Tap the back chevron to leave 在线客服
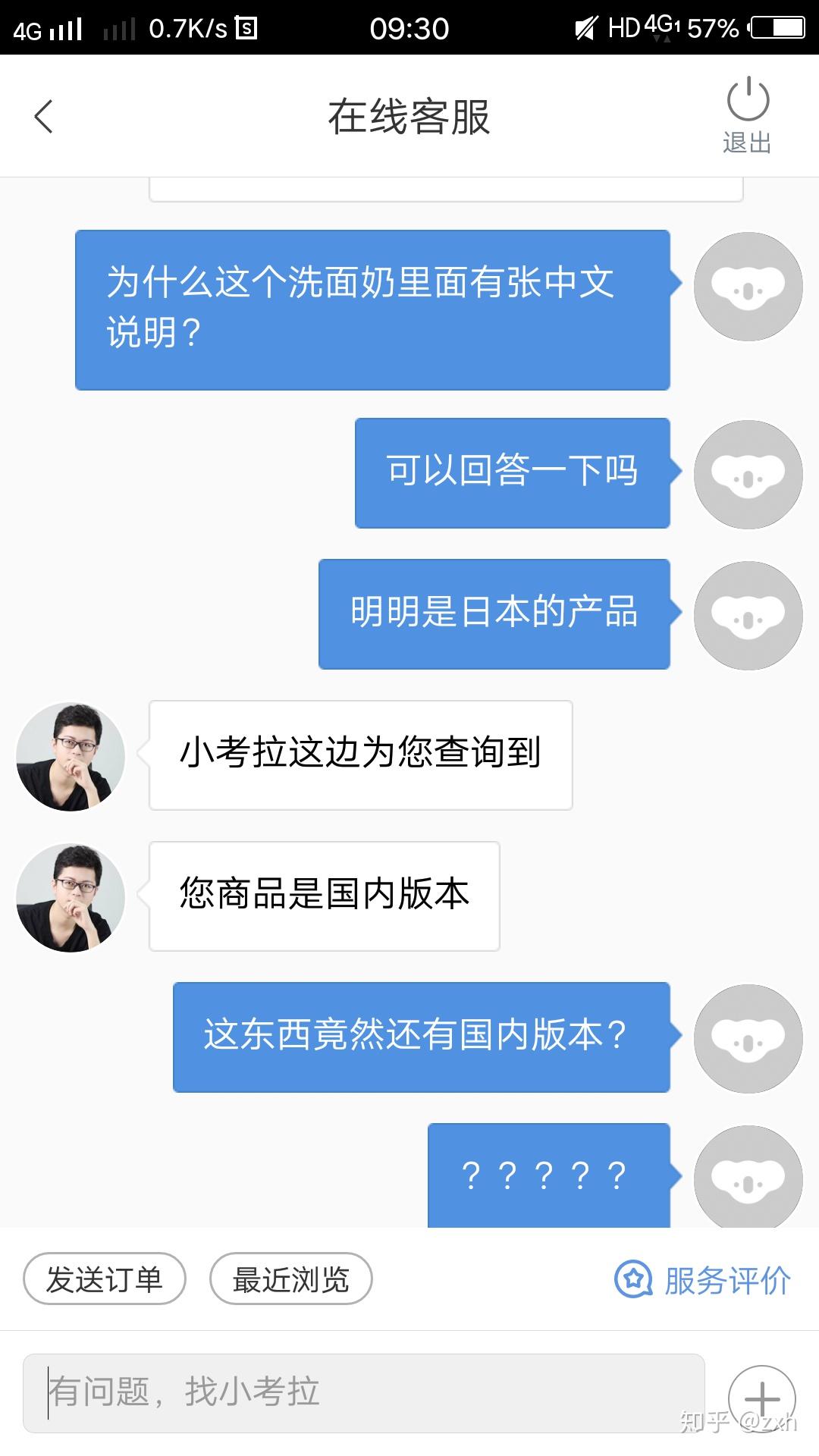Screen dimensions: 819x1456 click(43, 115)
